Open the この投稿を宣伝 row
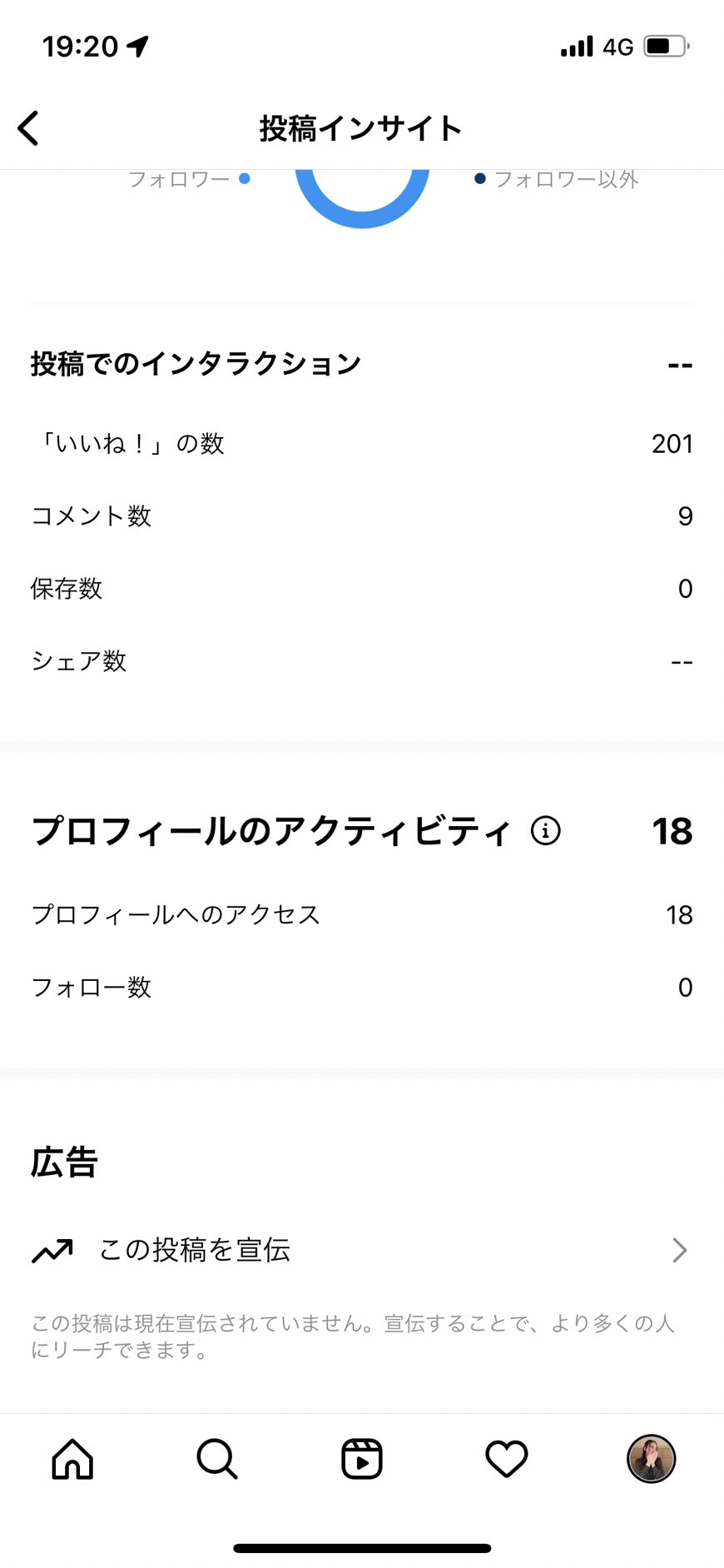This screenshot has width=724, height=1568. click(x=362, y=1250)
